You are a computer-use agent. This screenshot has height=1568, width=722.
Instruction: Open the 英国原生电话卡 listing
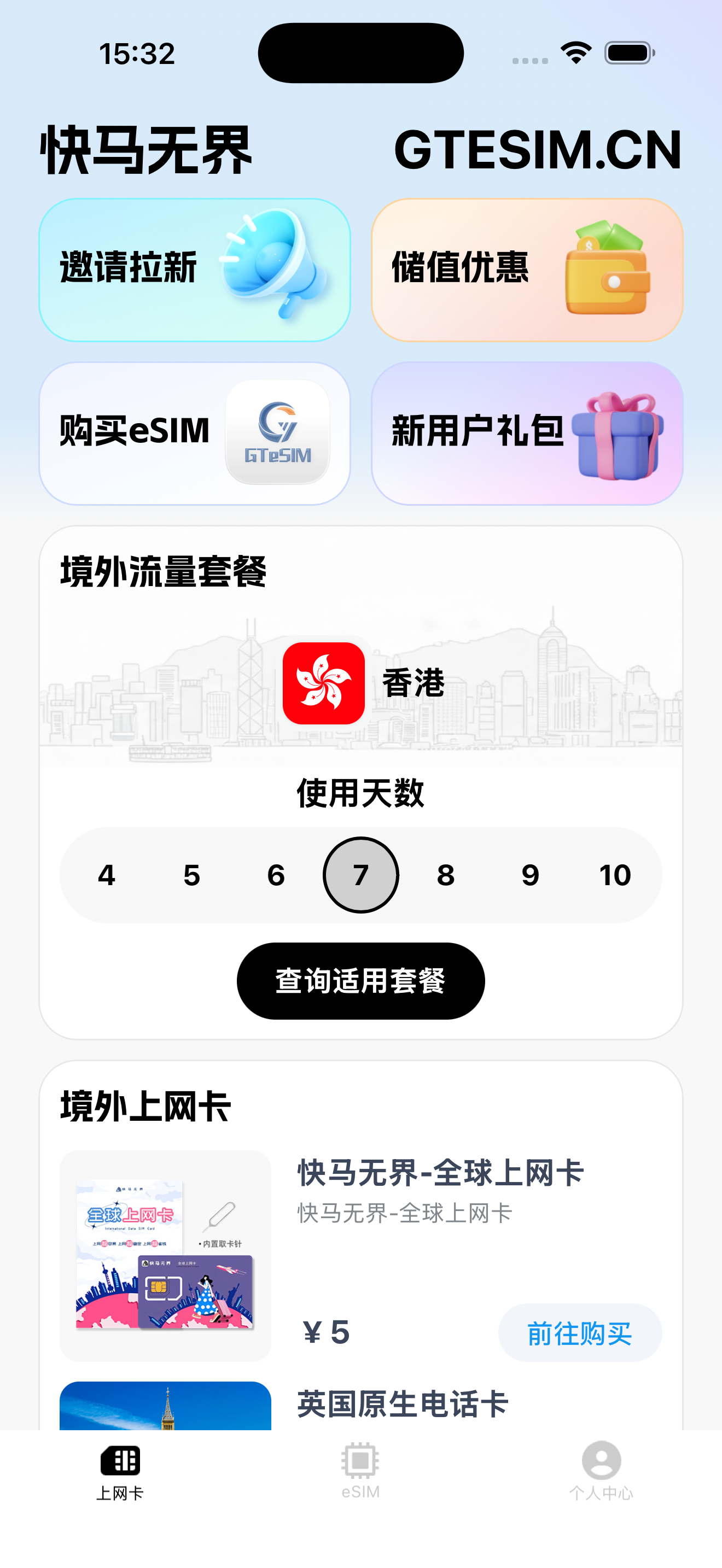[x=403, y=1403]
